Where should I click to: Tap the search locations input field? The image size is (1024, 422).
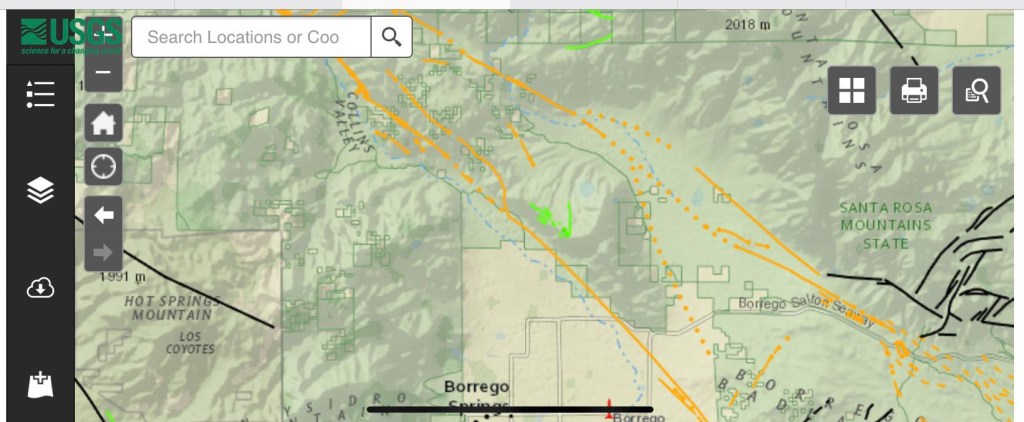click(x=250, y=38)
